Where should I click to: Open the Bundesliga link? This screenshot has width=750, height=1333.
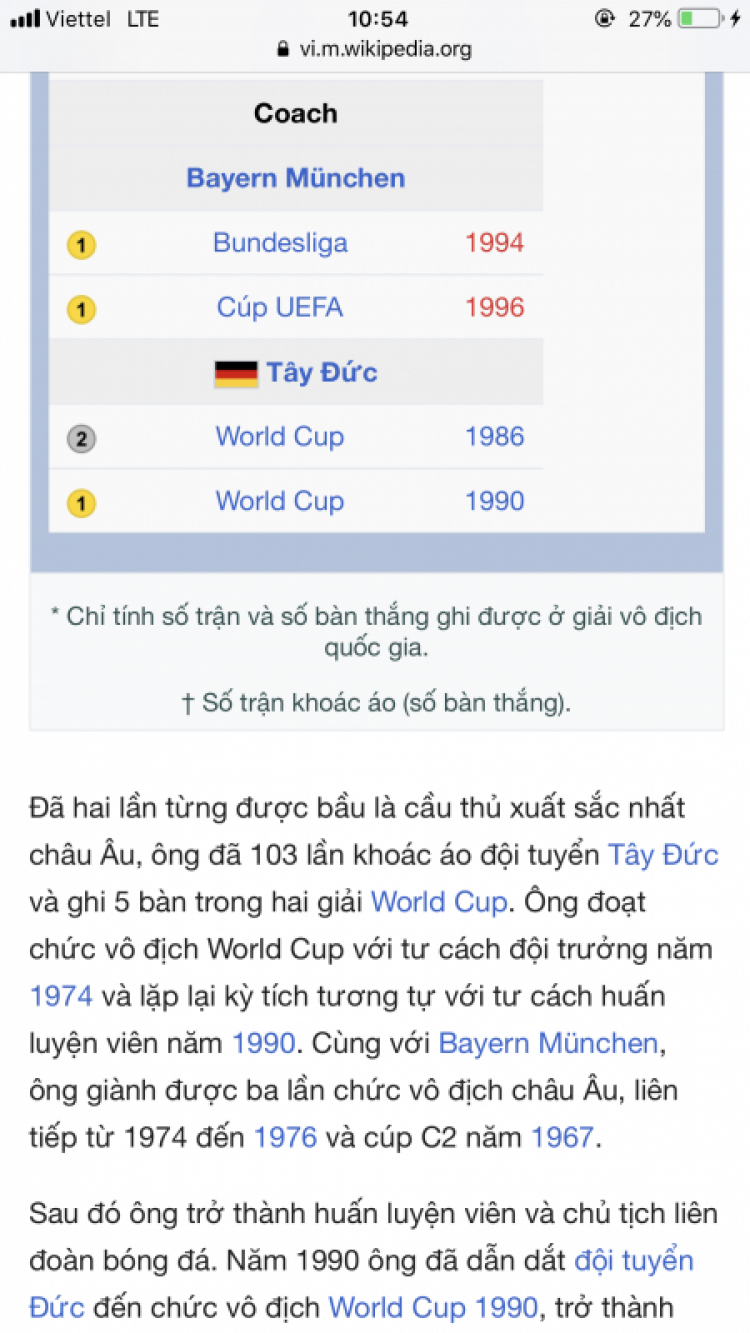pos(280,243)
